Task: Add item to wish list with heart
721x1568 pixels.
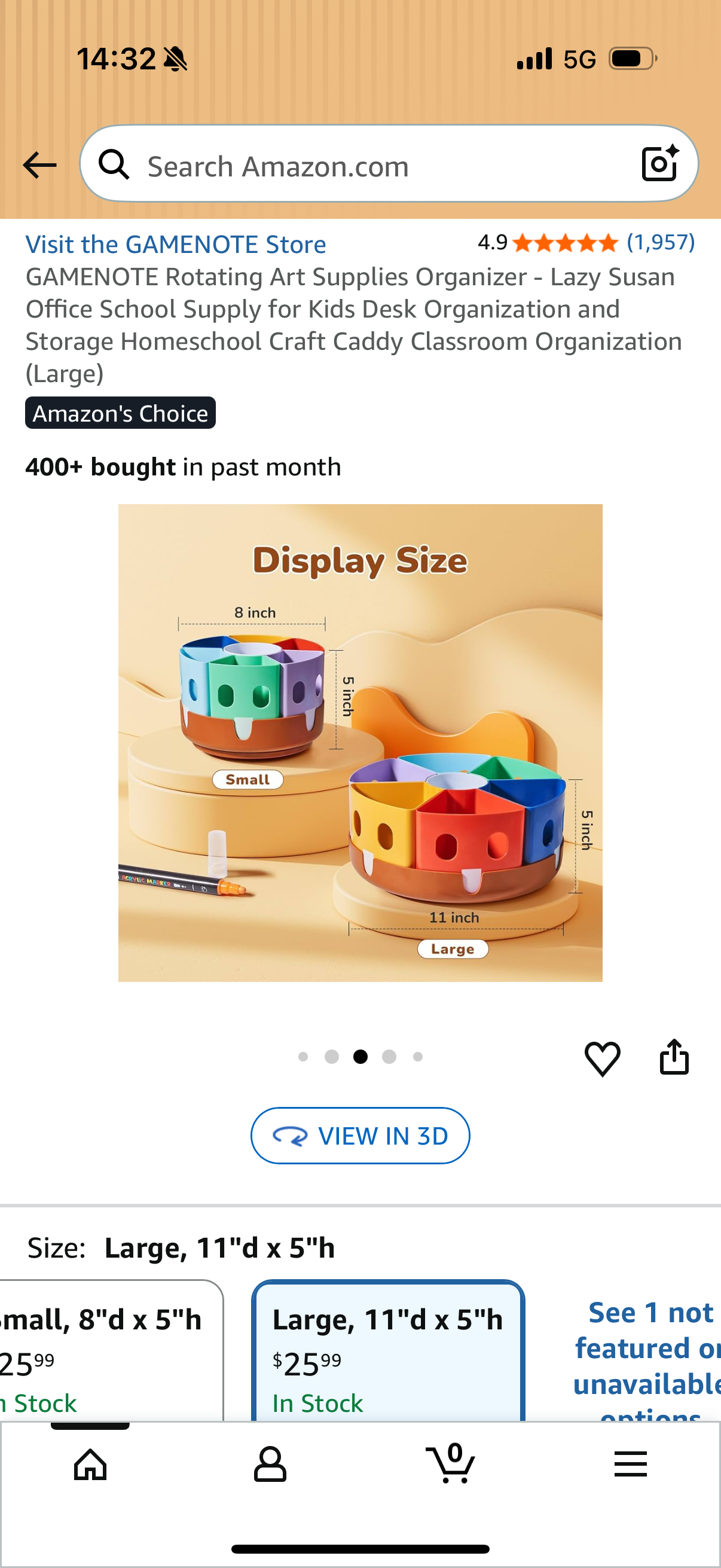Action: [x=603, y=1058]
